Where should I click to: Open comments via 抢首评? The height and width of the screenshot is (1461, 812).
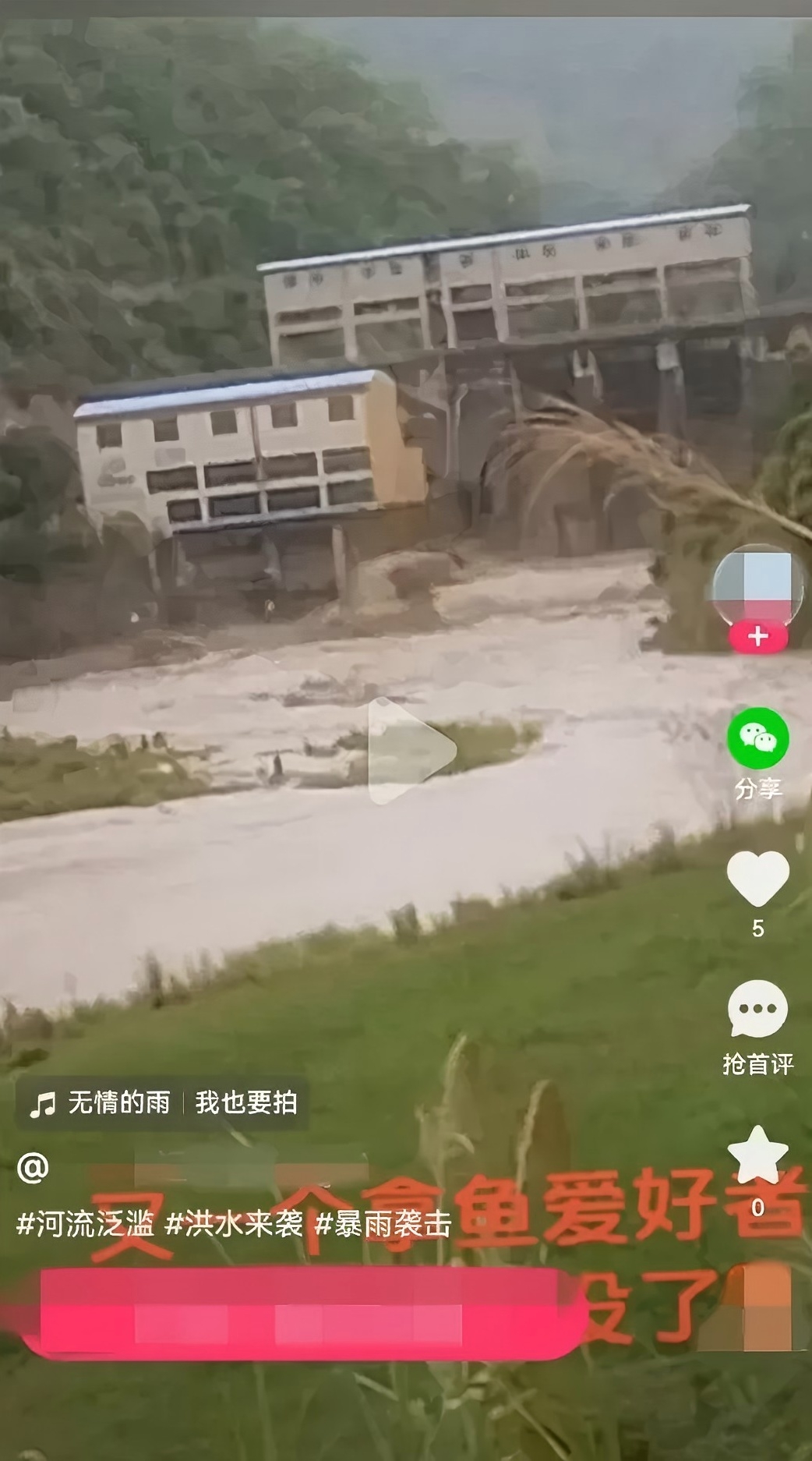pyautogui.click(x=757, y=1010)
